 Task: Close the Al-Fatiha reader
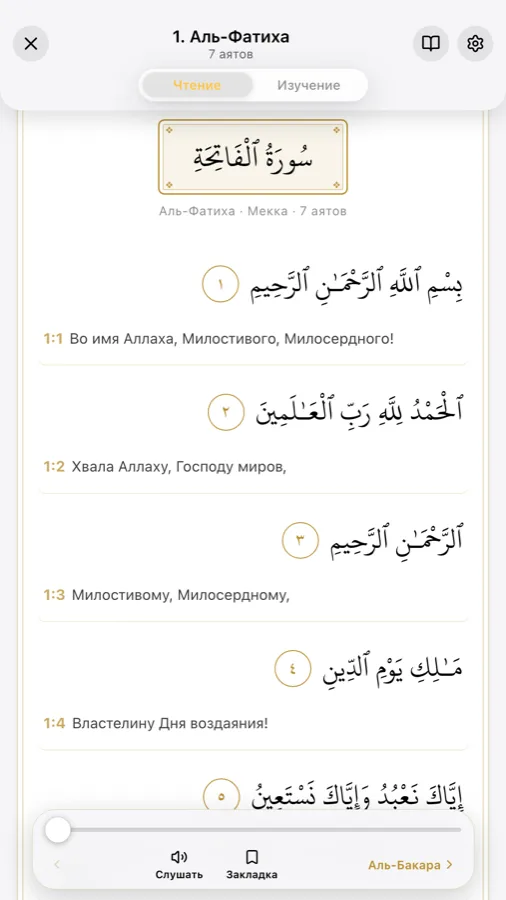[x=31, y=44]
